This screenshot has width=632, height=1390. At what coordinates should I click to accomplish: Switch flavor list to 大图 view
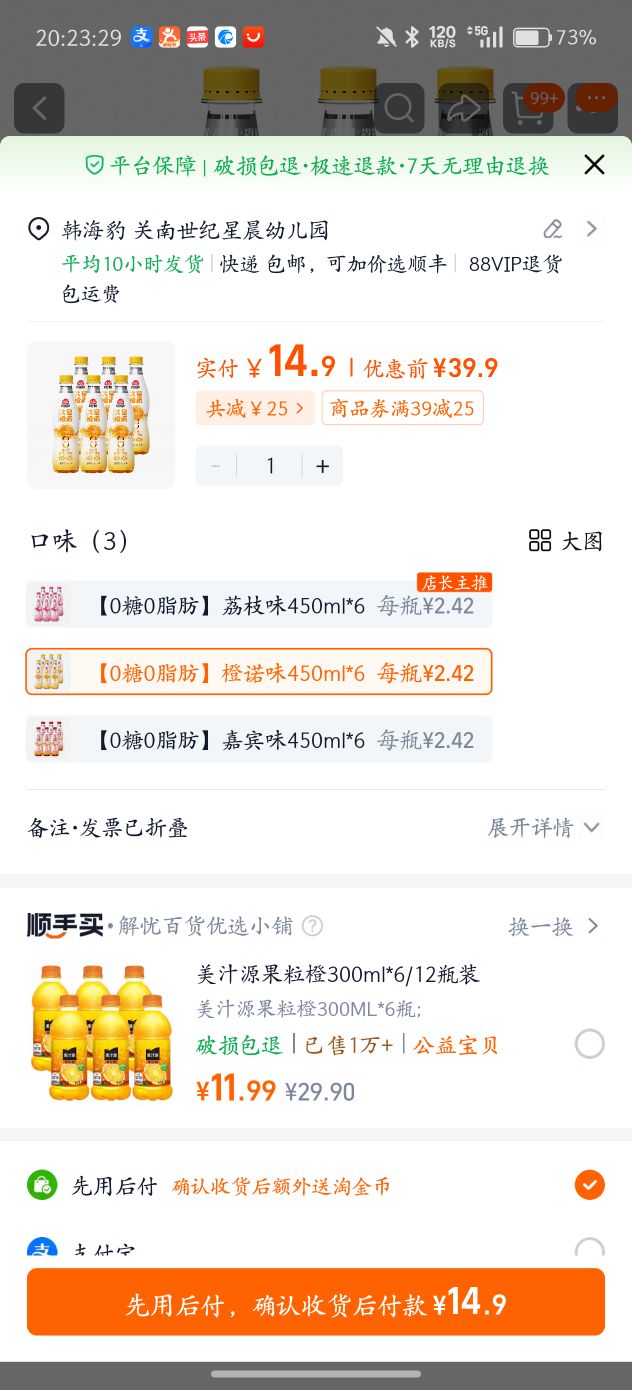[566, 541]
